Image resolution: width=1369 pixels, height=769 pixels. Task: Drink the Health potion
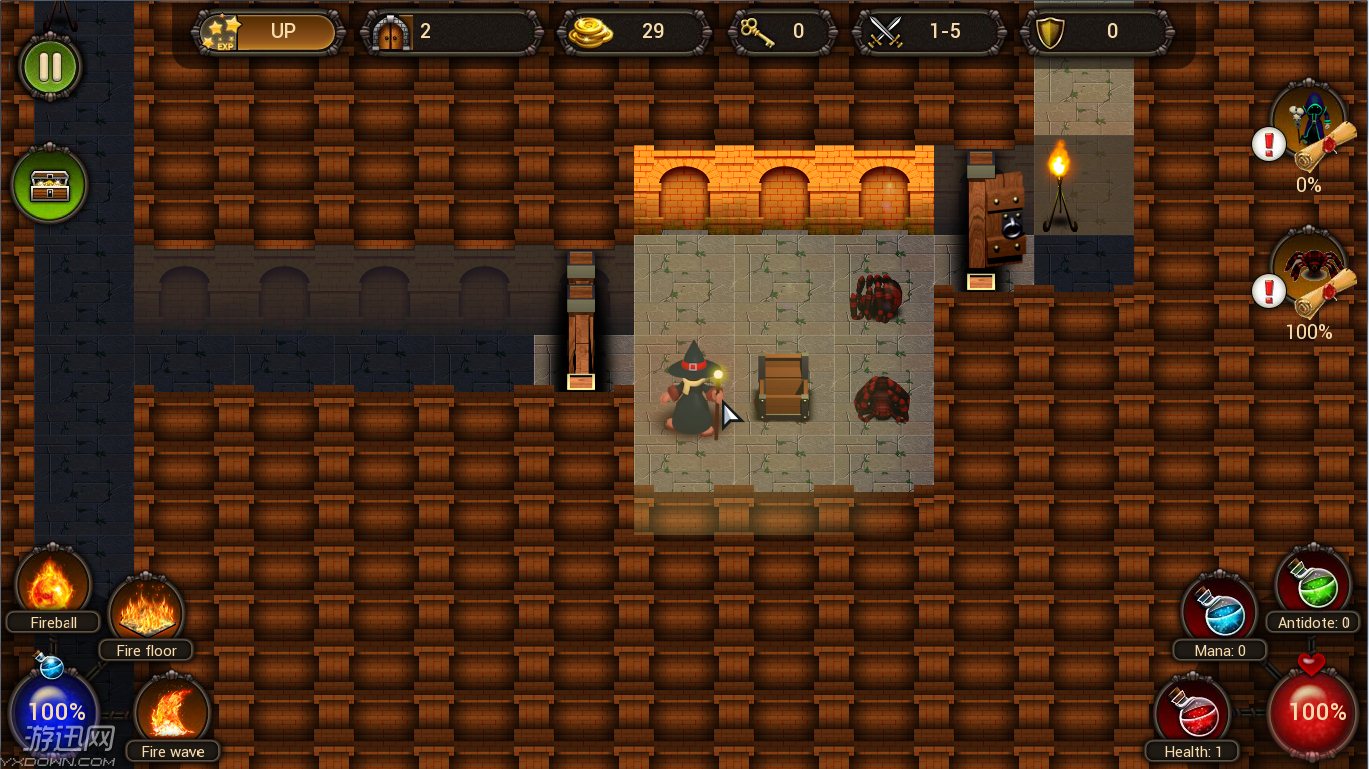pyautogui.click(x=1192, y=712)
